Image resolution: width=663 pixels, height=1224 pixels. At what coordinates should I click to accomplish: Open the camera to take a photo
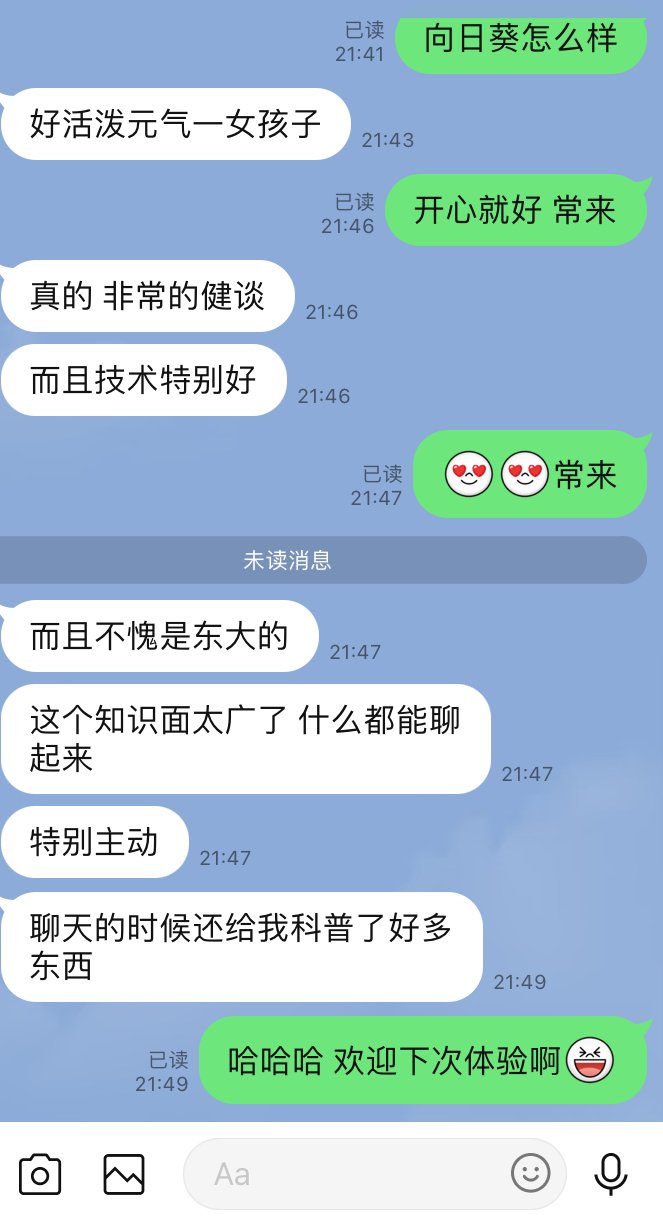40,1174
